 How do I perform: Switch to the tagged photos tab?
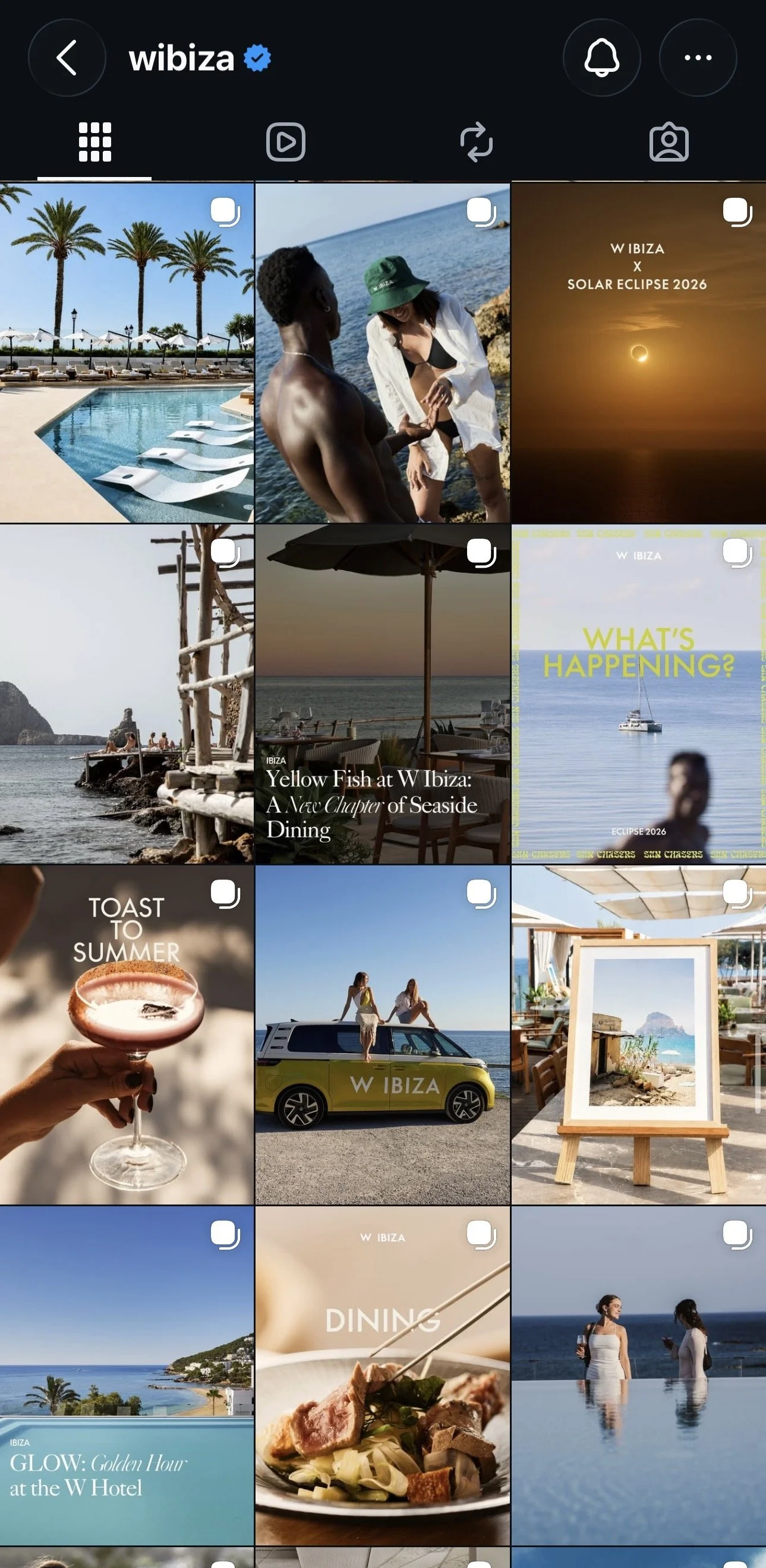click(669, 143)
